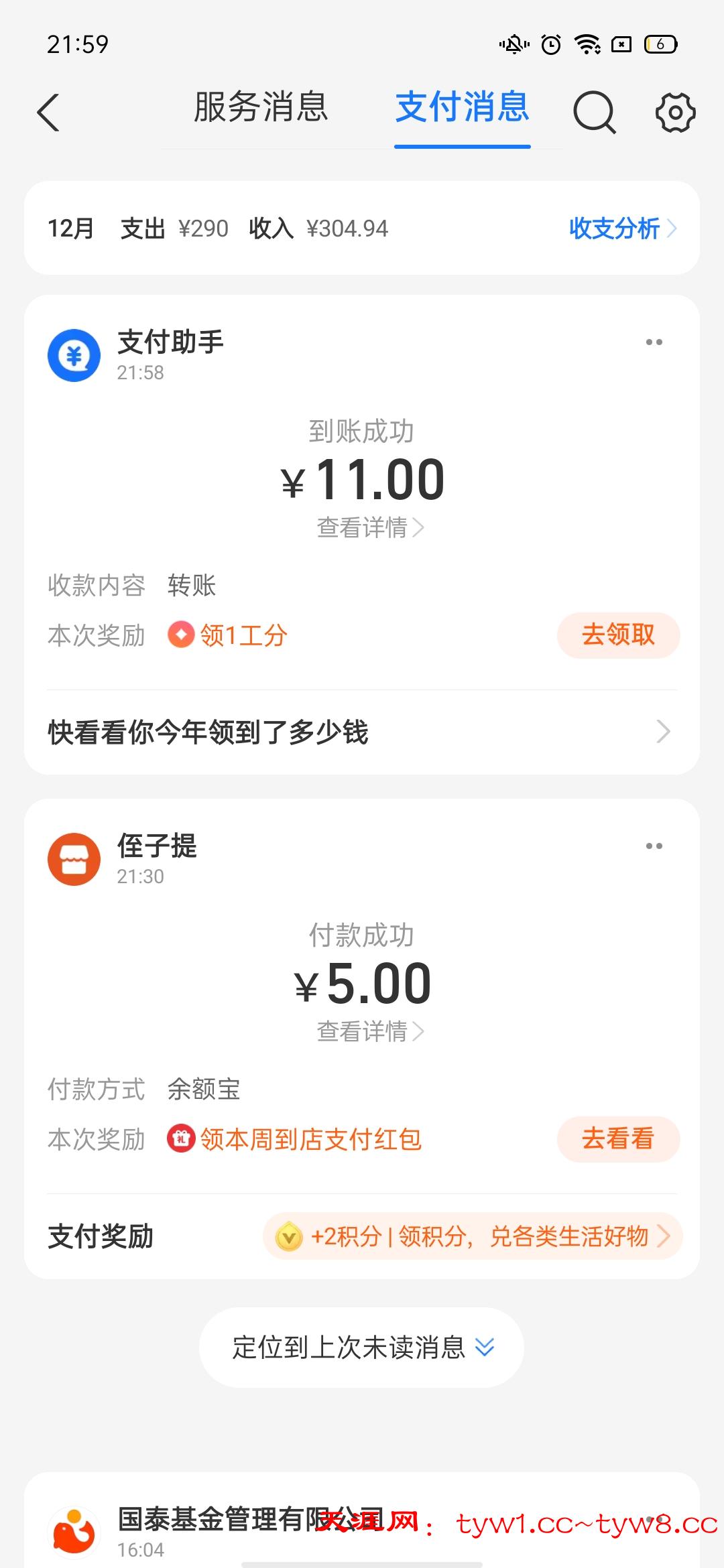Open search from the top bar

(x=594, y=111)
